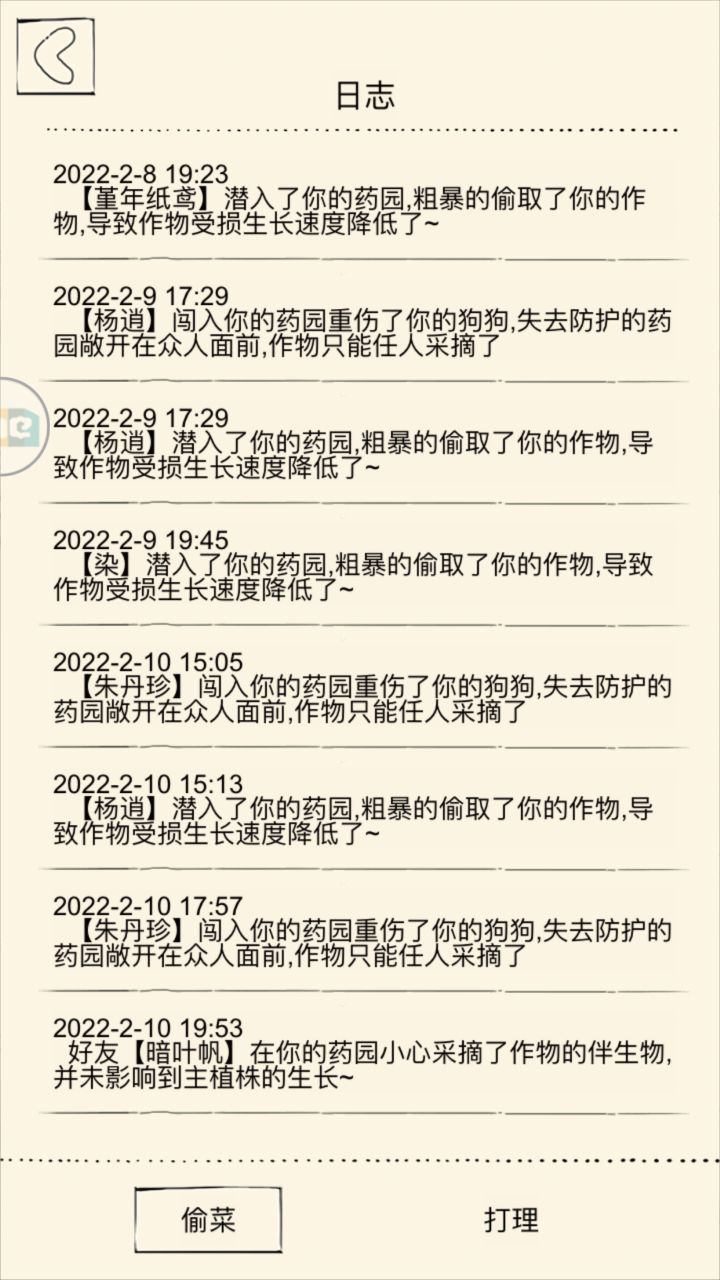Tap the 偷菜 button

[208, 1219]
